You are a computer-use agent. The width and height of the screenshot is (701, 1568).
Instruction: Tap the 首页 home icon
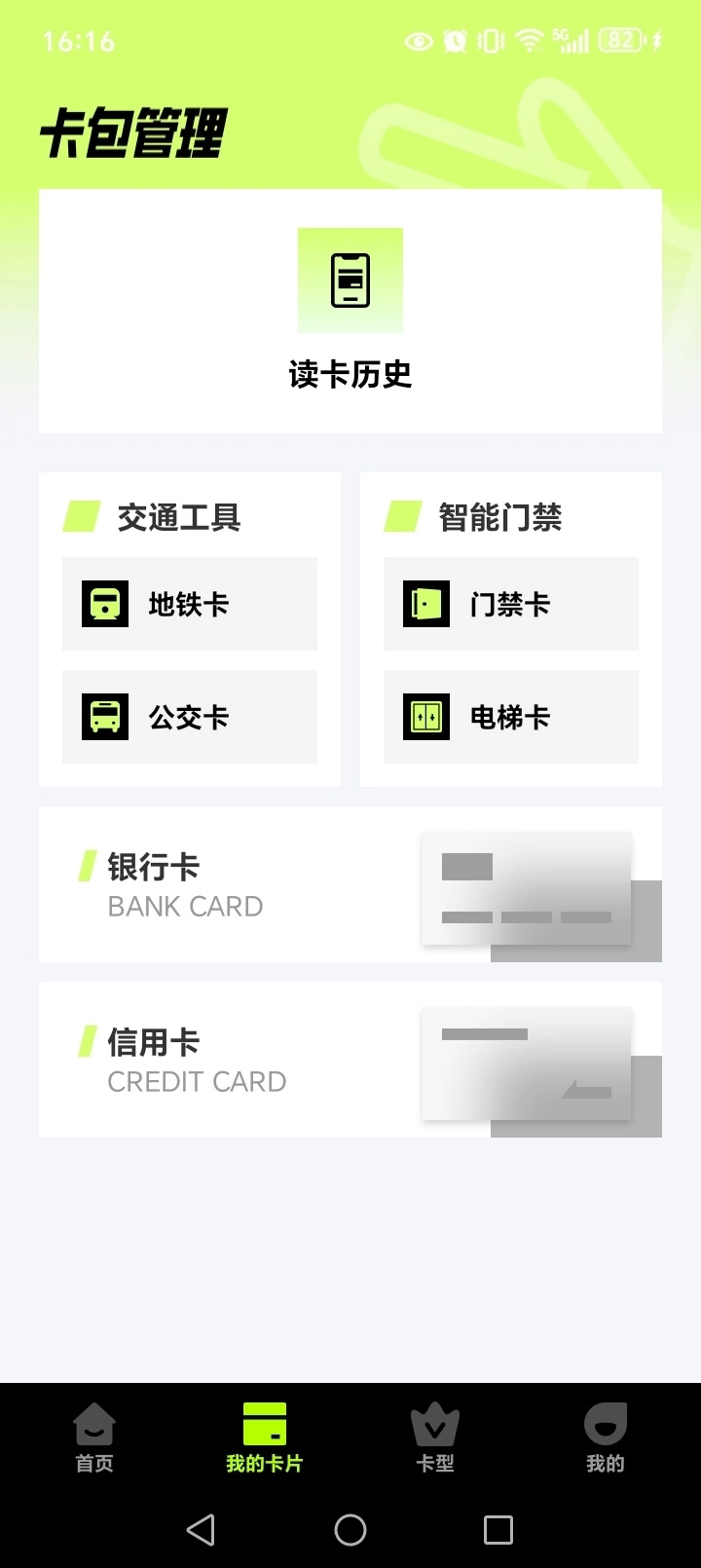93,1429
